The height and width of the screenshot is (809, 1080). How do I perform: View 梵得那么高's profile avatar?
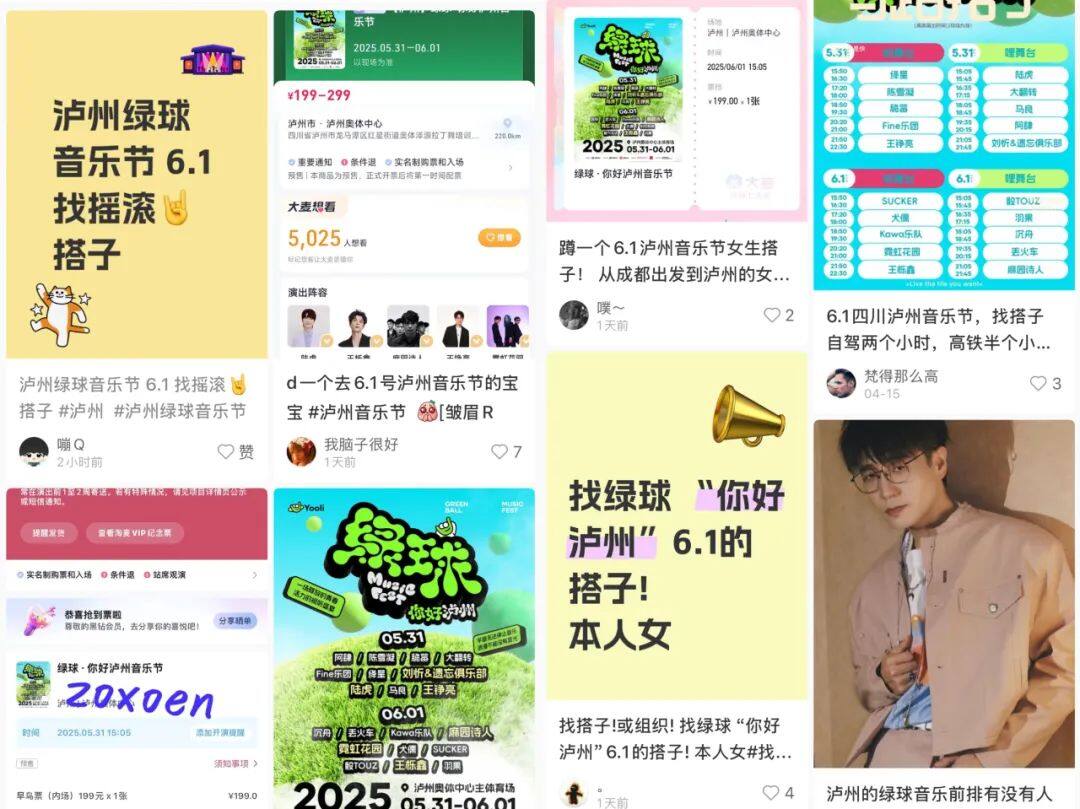click(x=842, y=383)
